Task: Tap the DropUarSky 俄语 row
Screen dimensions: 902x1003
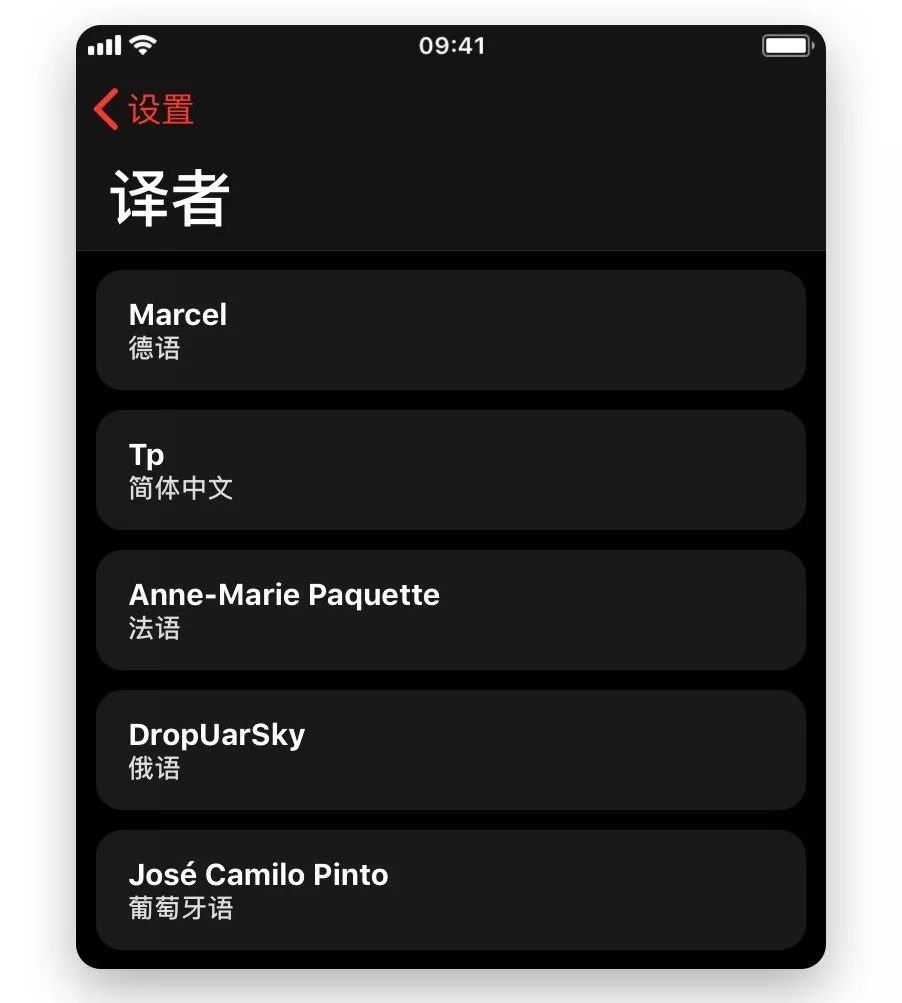Action: (x=450, y=750)
